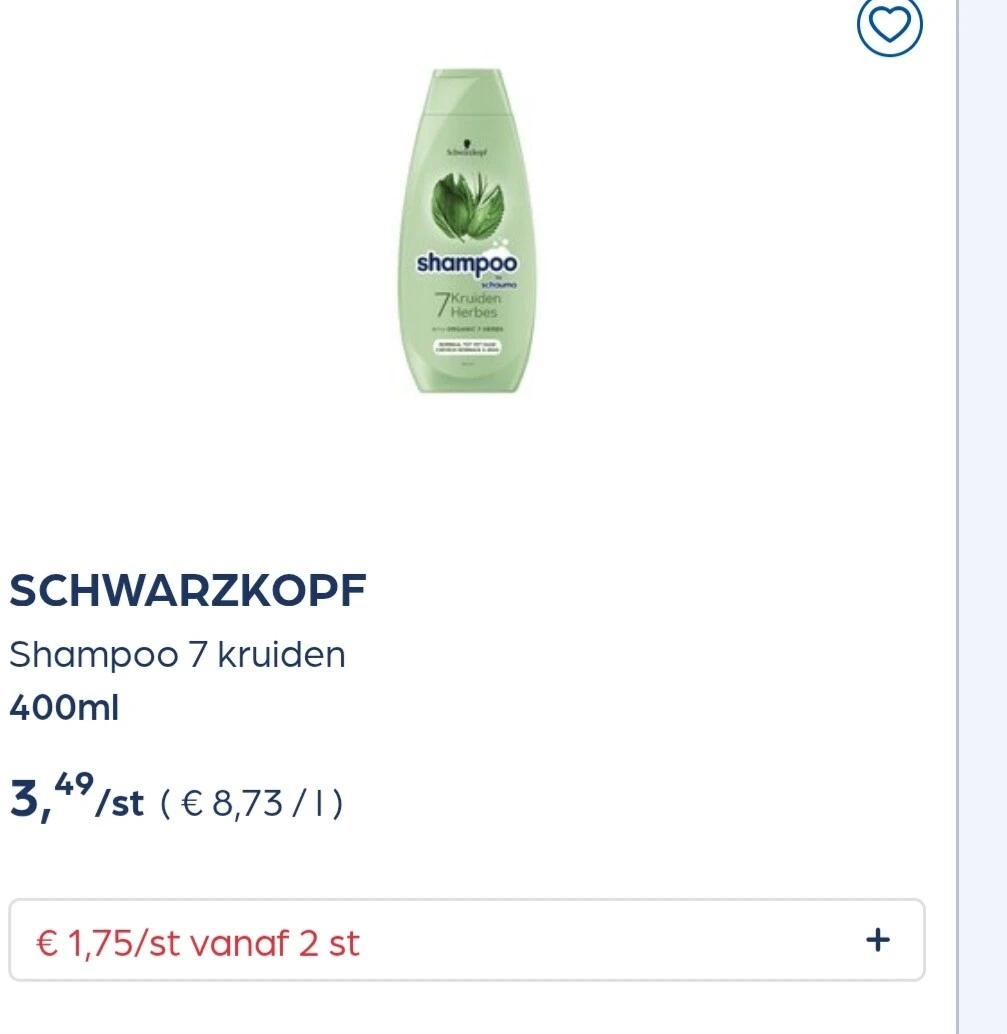Open the SCHWARZKOPF brand page

tap(187, 590)
